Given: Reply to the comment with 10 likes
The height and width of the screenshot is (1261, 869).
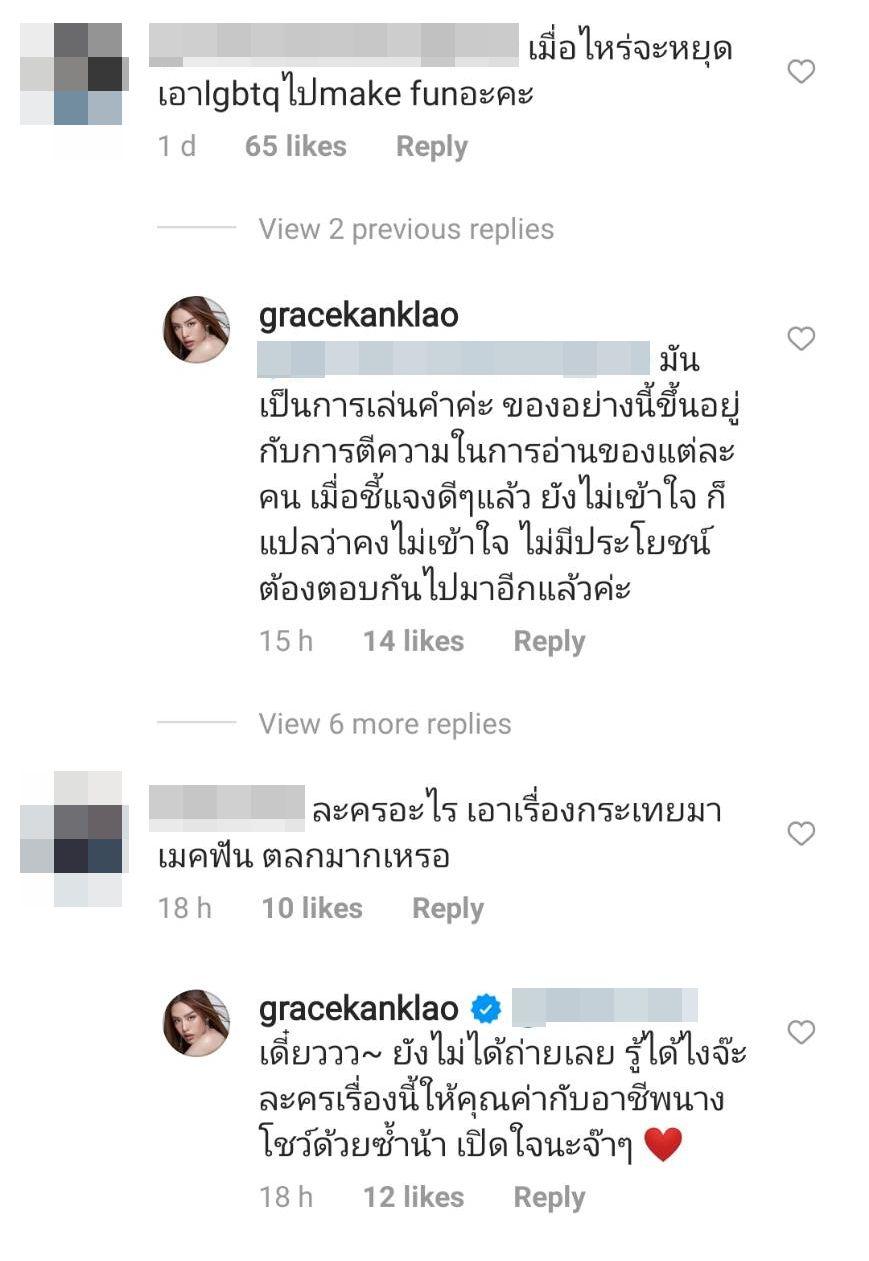Looking at the screenshot, I should [447, 908].
